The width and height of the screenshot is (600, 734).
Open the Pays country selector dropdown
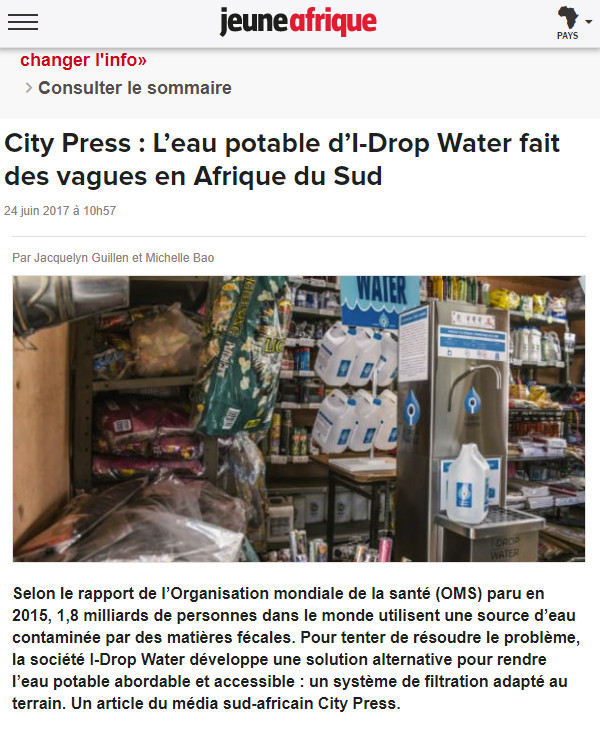pos(570,22)
